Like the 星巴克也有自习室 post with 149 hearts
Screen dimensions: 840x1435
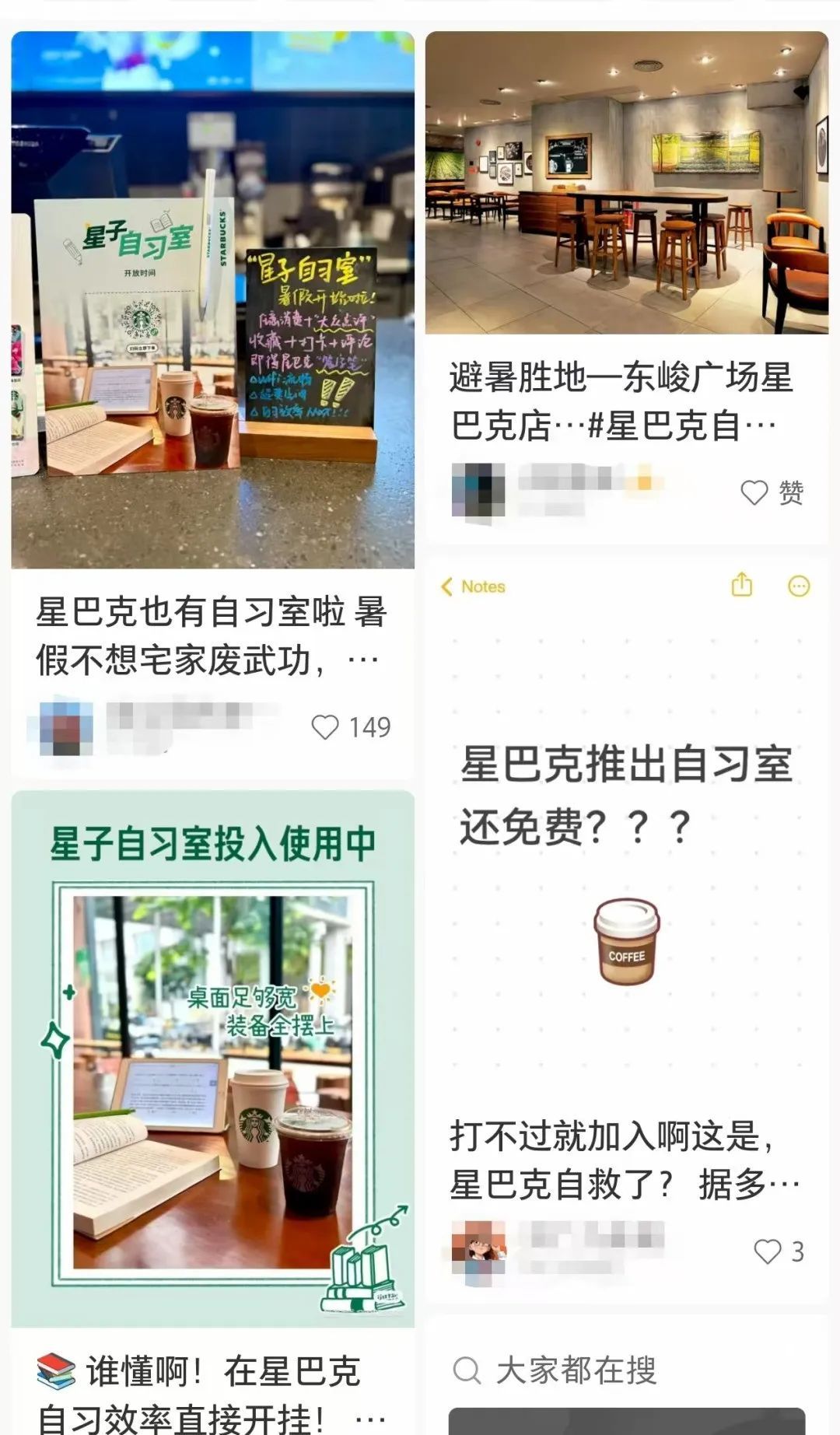click(326, 726)
